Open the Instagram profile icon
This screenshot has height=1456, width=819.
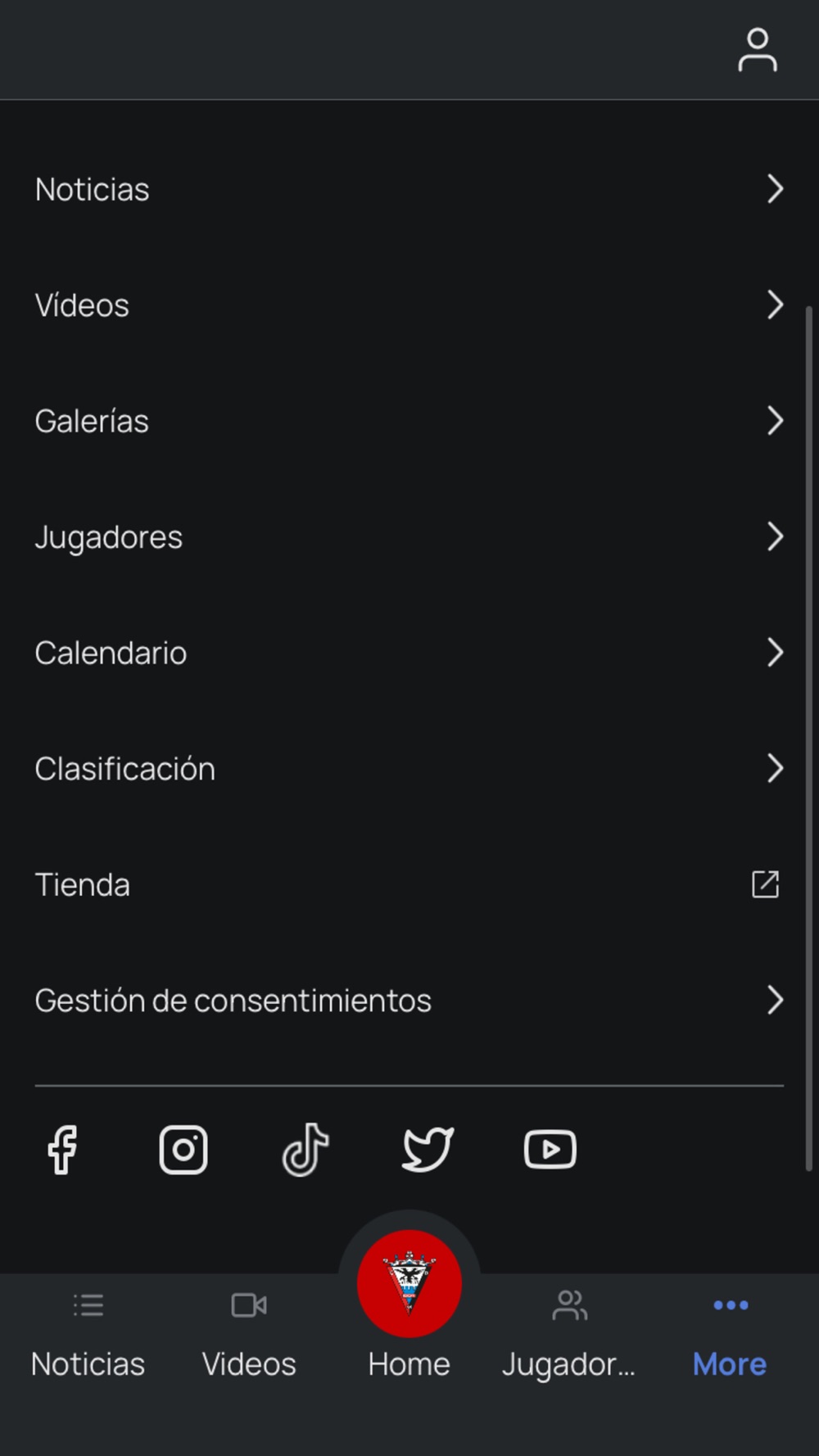tap(183, 1150)
